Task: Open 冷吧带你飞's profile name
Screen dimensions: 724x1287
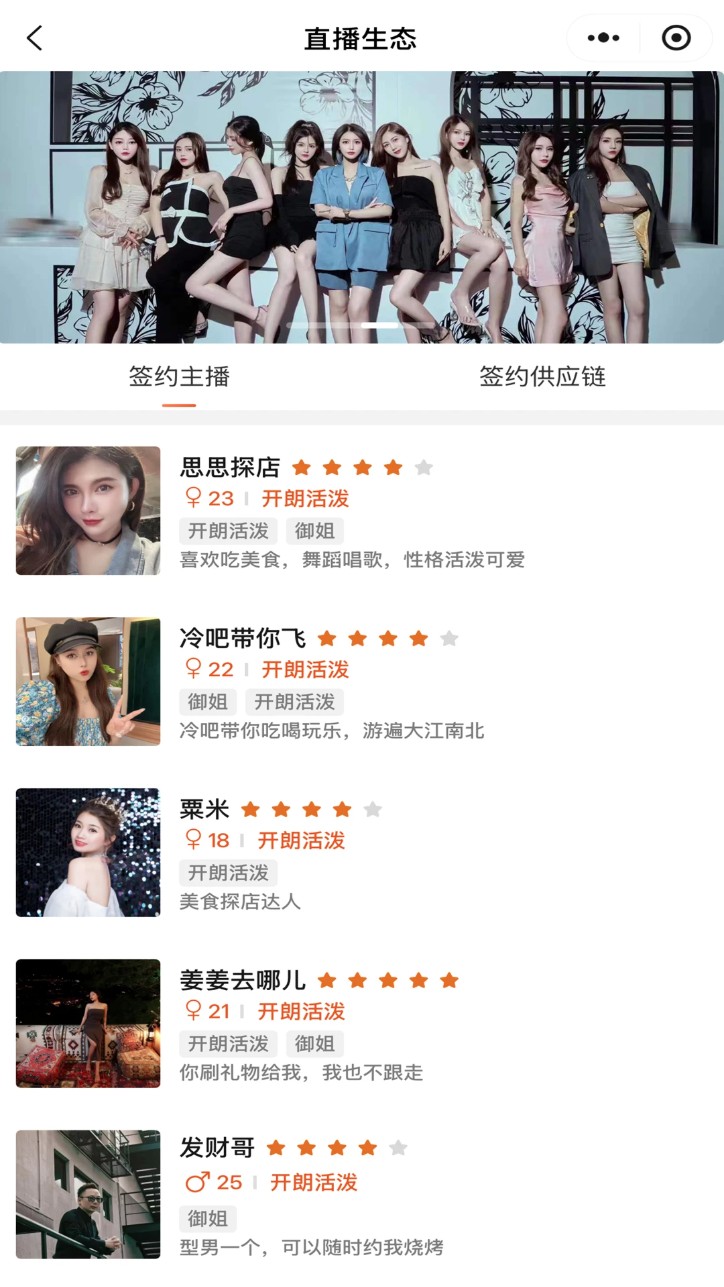Action: click(x=241, y=637)
